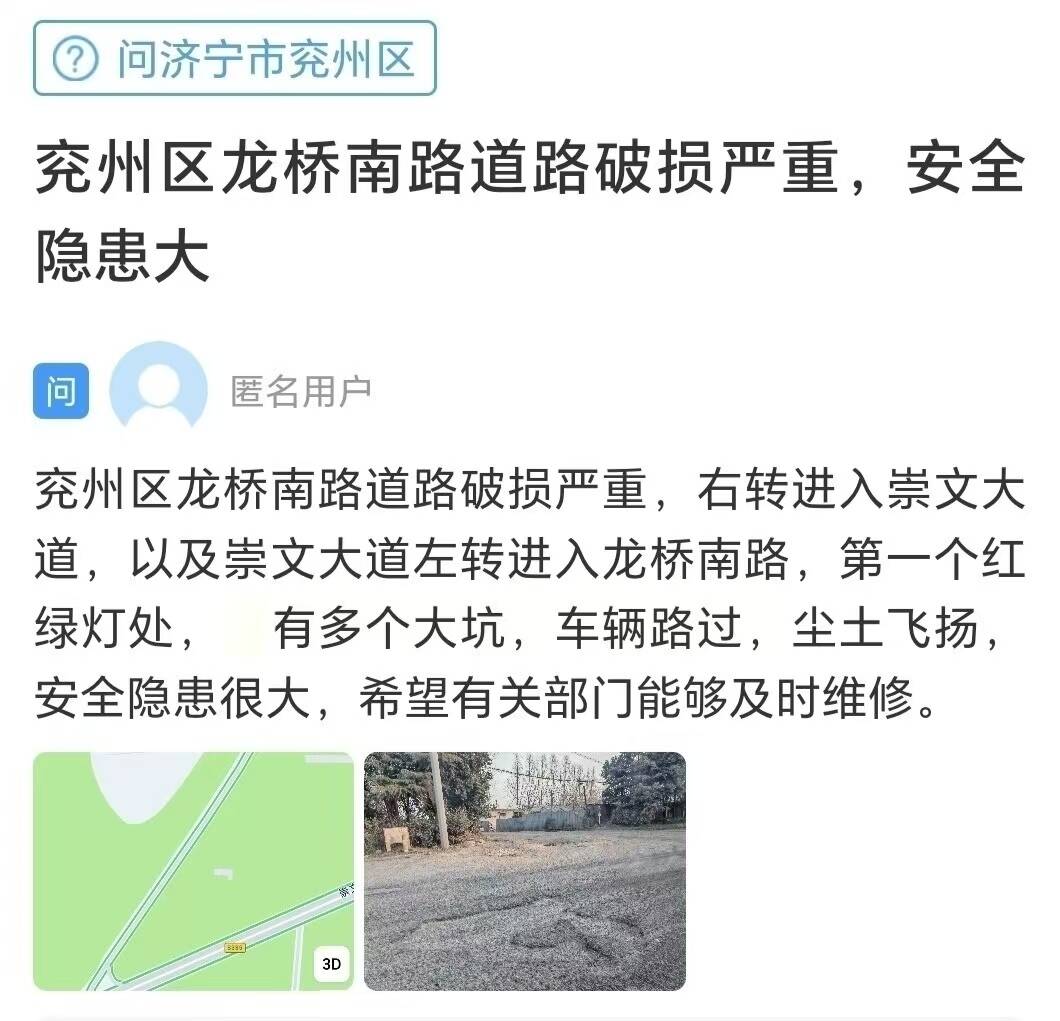Open the damaged road photo

coord(524,870)
